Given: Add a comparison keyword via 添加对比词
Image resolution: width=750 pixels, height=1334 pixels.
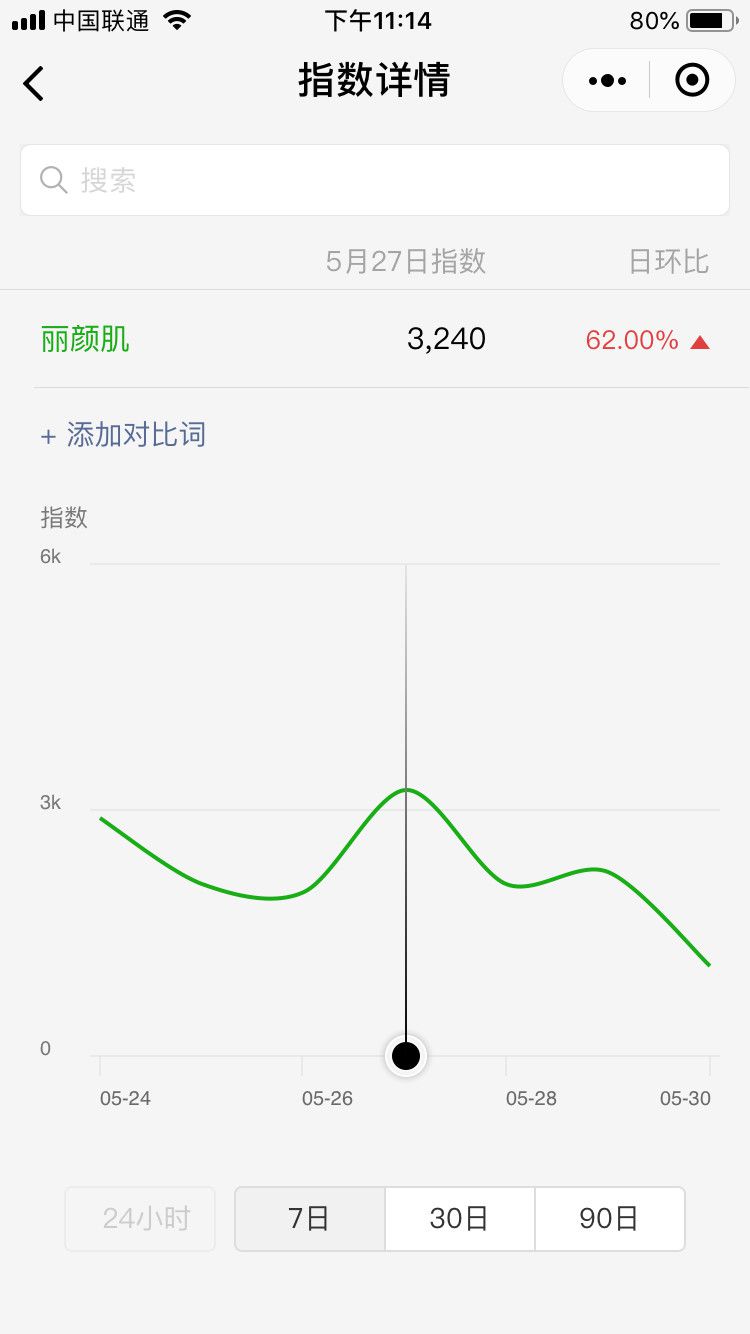Looking at the screenshot, I should [x=123, y=434].
